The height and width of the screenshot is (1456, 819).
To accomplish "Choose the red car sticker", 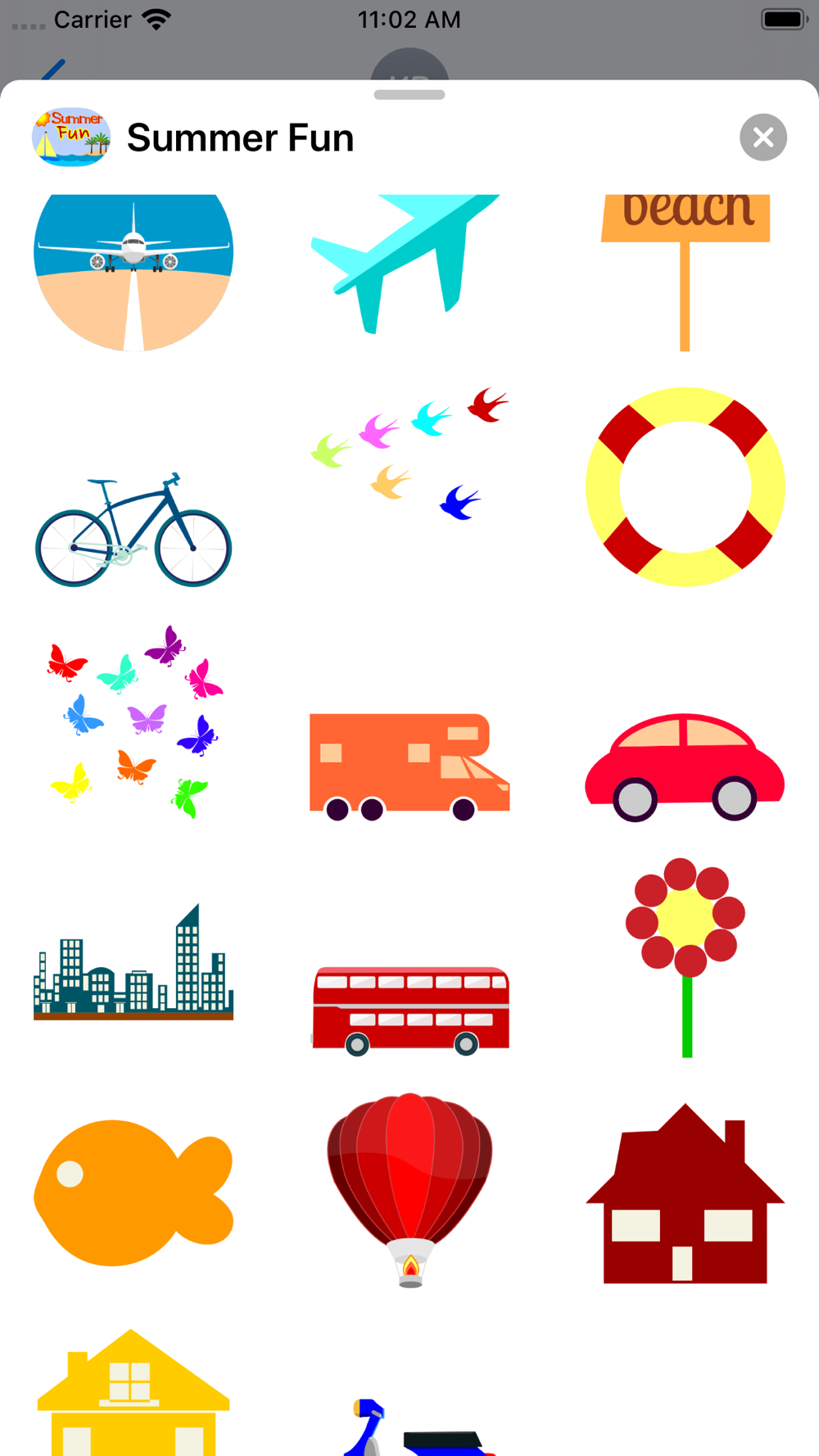I will (x=685, y=767).
